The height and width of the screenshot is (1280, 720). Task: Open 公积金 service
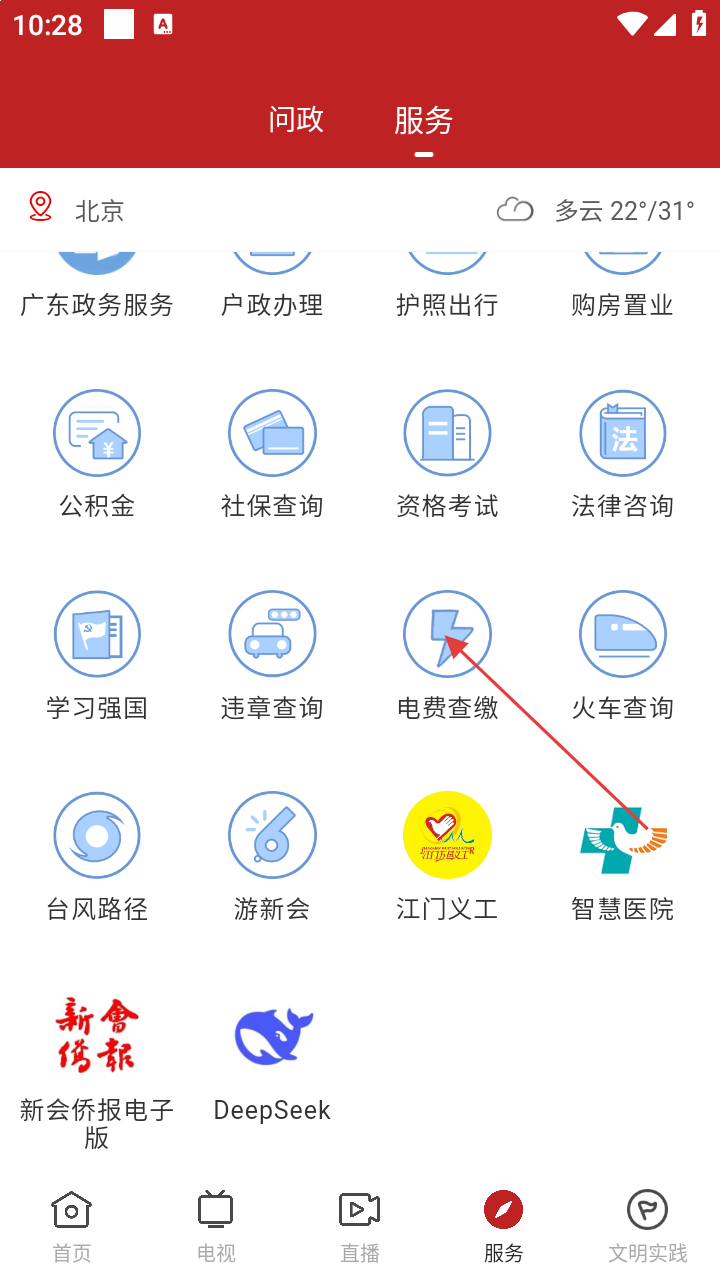97,454
